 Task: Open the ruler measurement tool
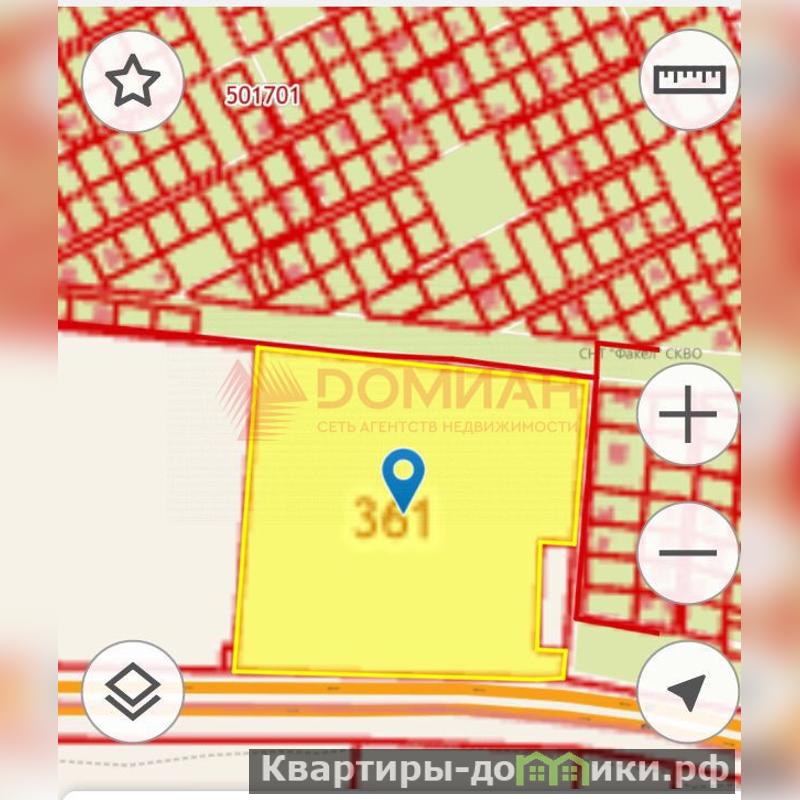tap(688, 81)
